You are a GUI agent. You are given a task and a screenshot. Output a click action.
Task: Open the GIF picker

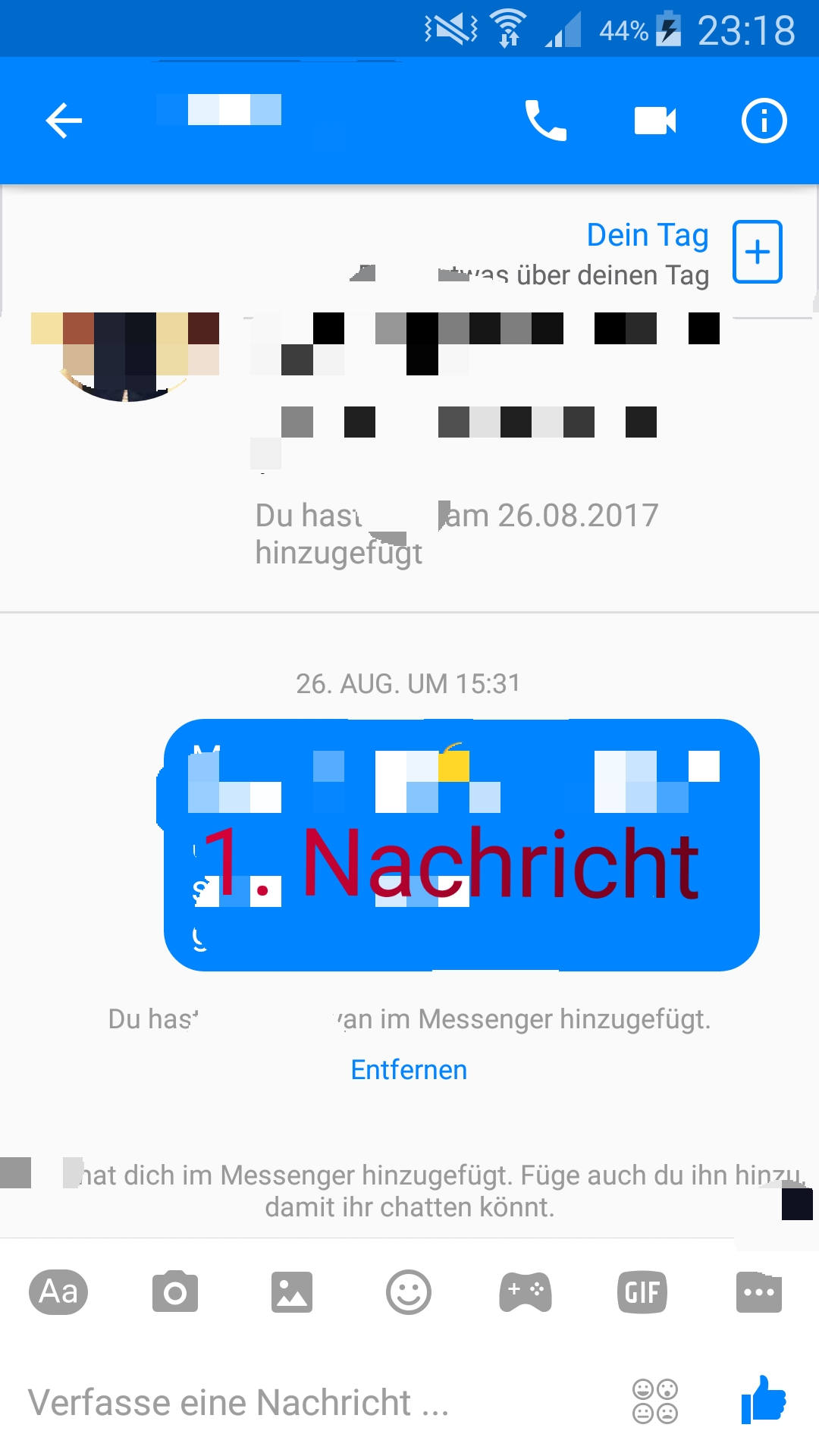[x=642, y=1292]
